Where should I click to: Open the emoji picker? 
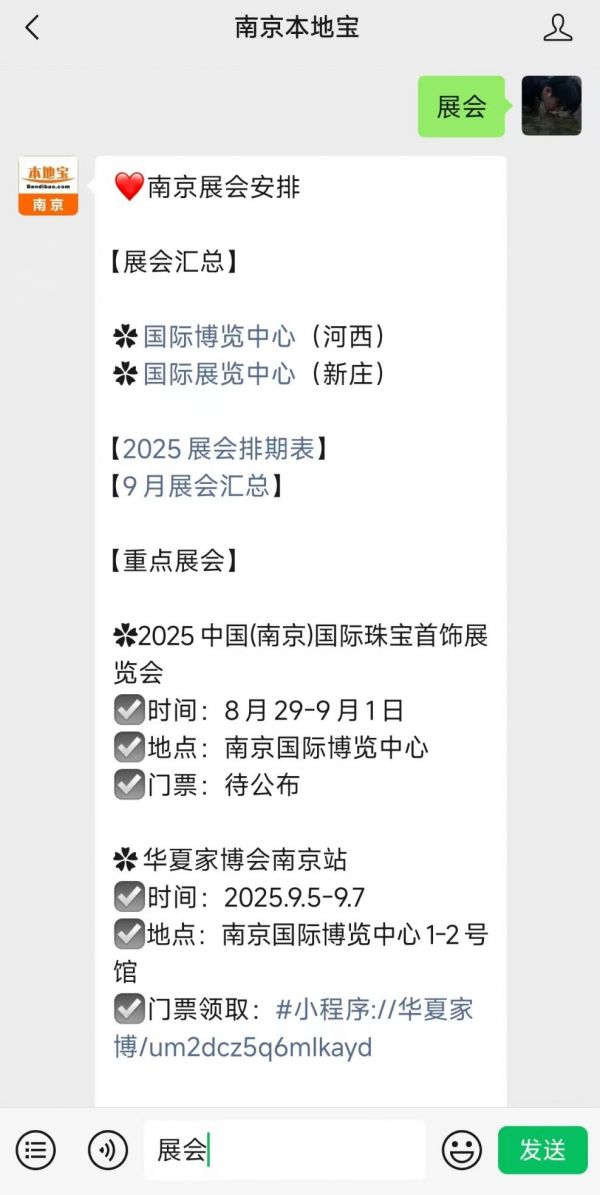click(x=462, y=1149)
